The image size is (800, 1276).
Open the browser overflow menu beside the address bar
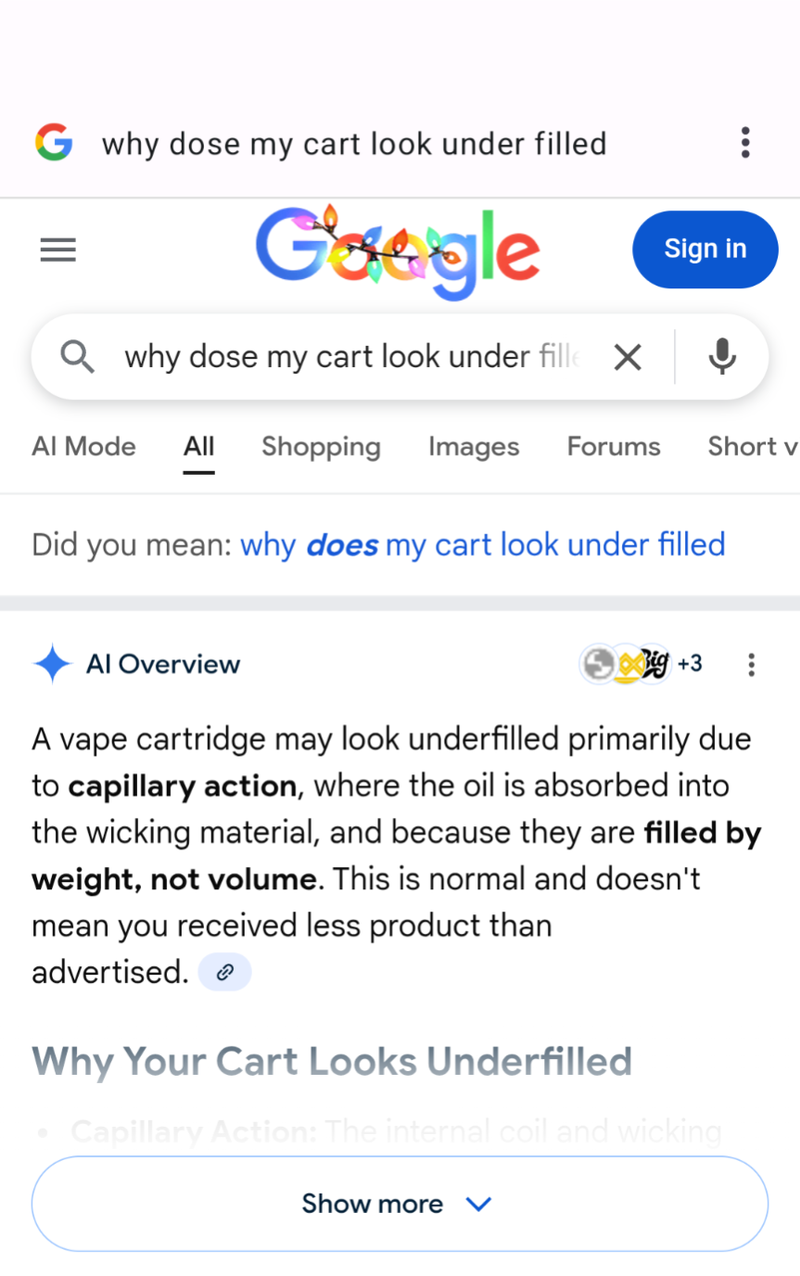pyautogui.click(x=745, y=143)
